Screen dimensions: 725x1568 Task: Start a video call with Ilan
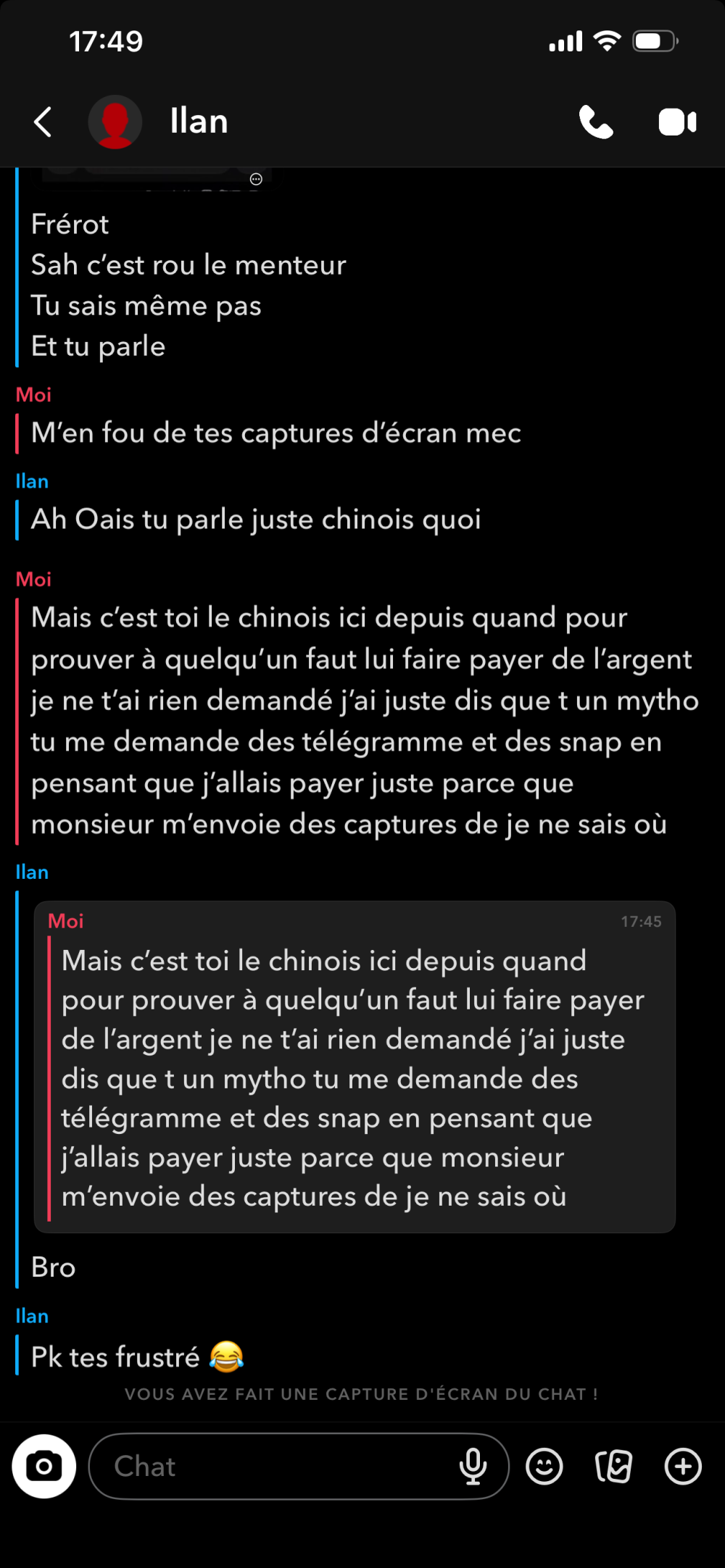pyautogui.click(x=677, y=122)
